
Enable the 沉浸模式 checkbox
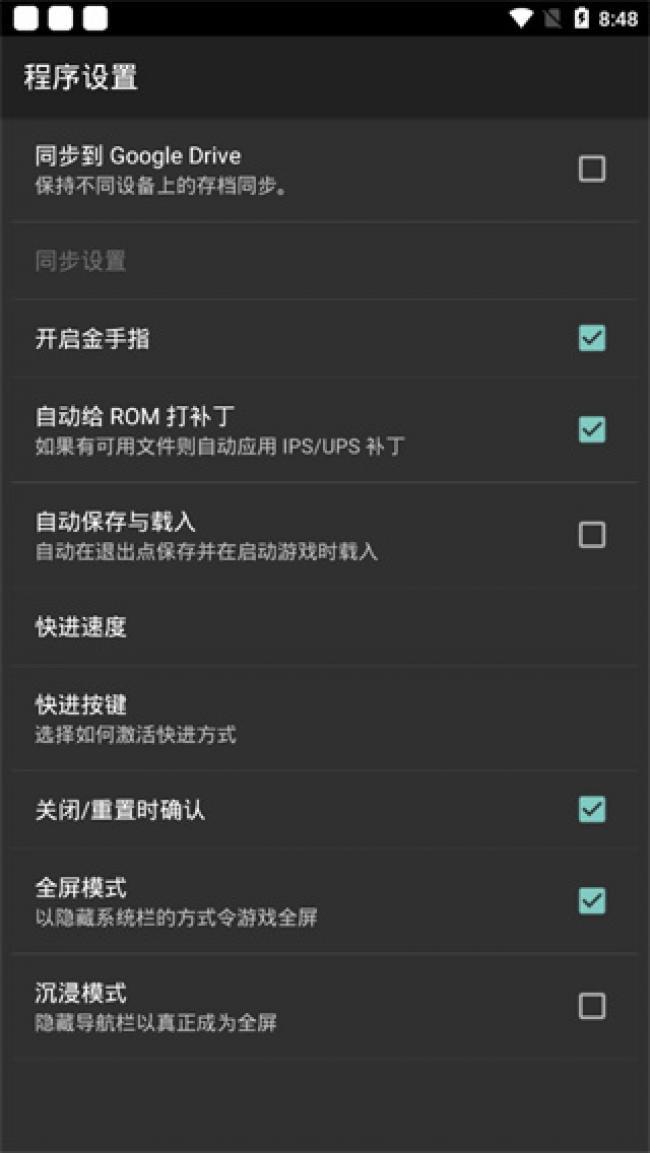click(592, 1006)
